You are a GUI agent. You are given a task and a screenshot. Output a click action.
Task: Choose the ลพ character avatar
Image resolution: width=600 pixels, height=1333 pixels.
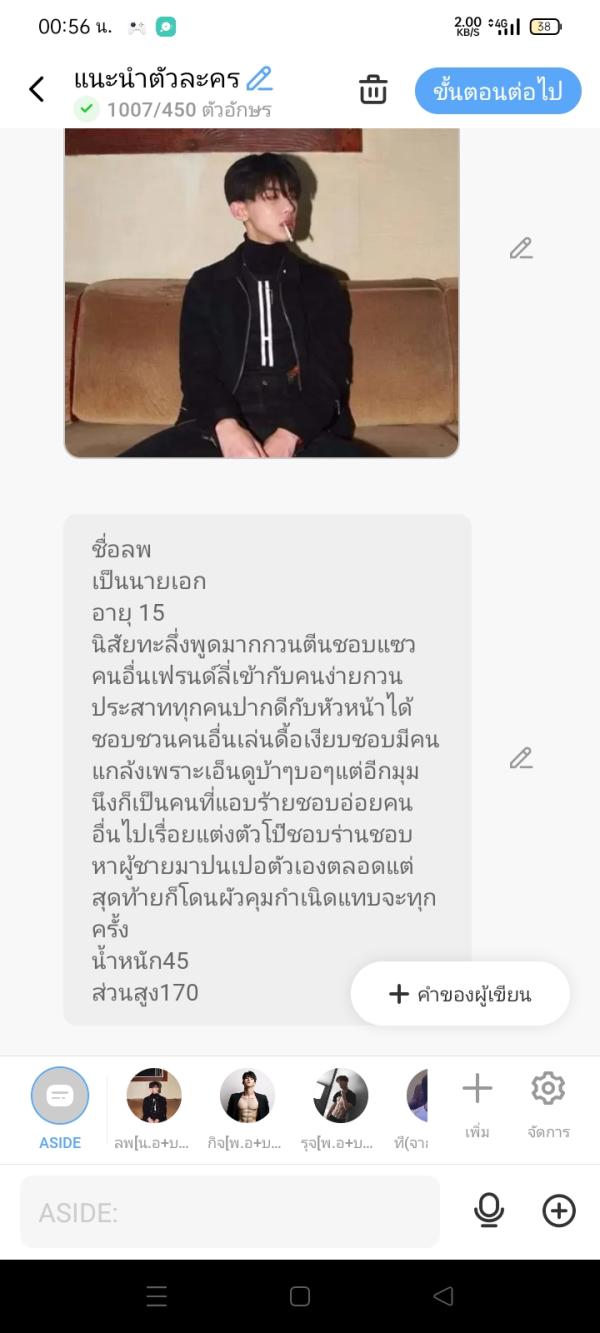(154, 1096)
